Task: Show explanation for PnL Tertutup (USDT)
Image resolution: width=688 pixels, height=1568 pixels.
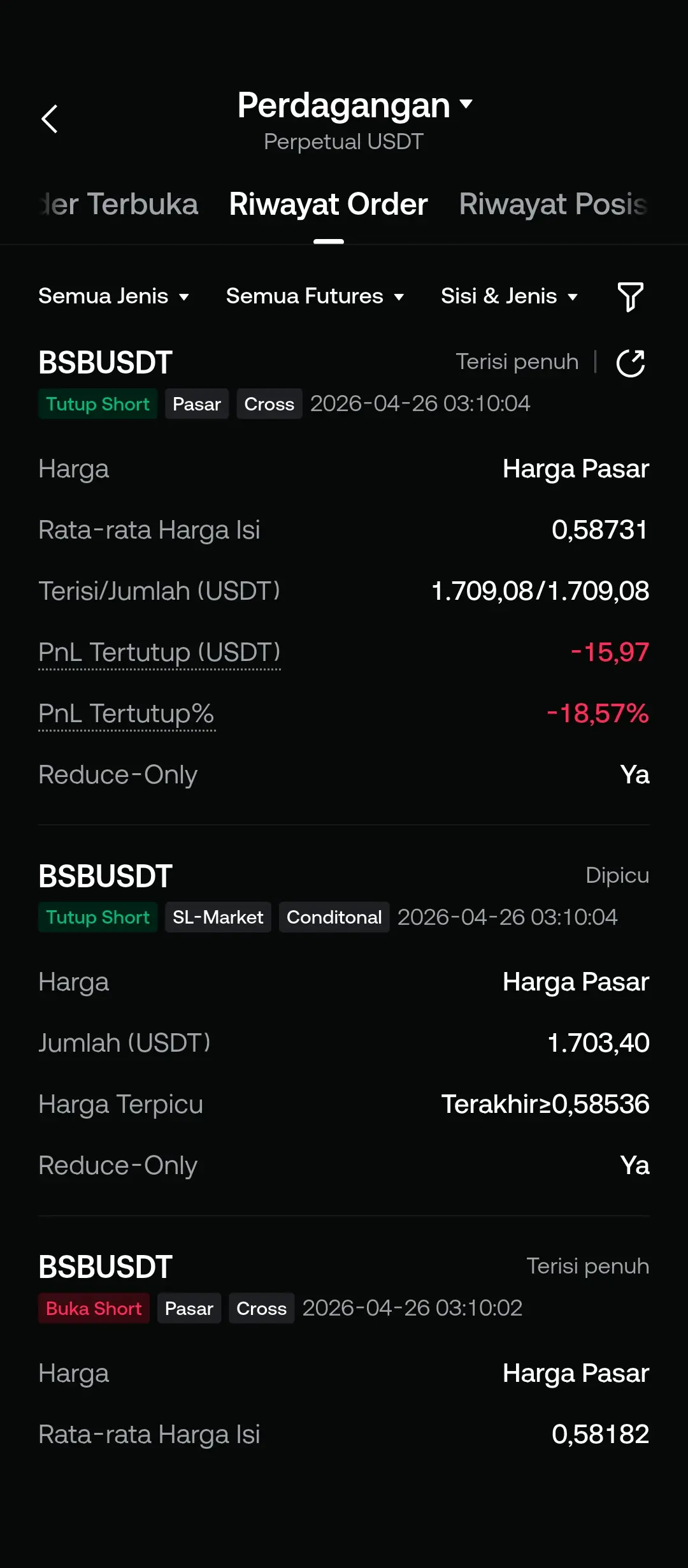Action: [x=159, y=653]
